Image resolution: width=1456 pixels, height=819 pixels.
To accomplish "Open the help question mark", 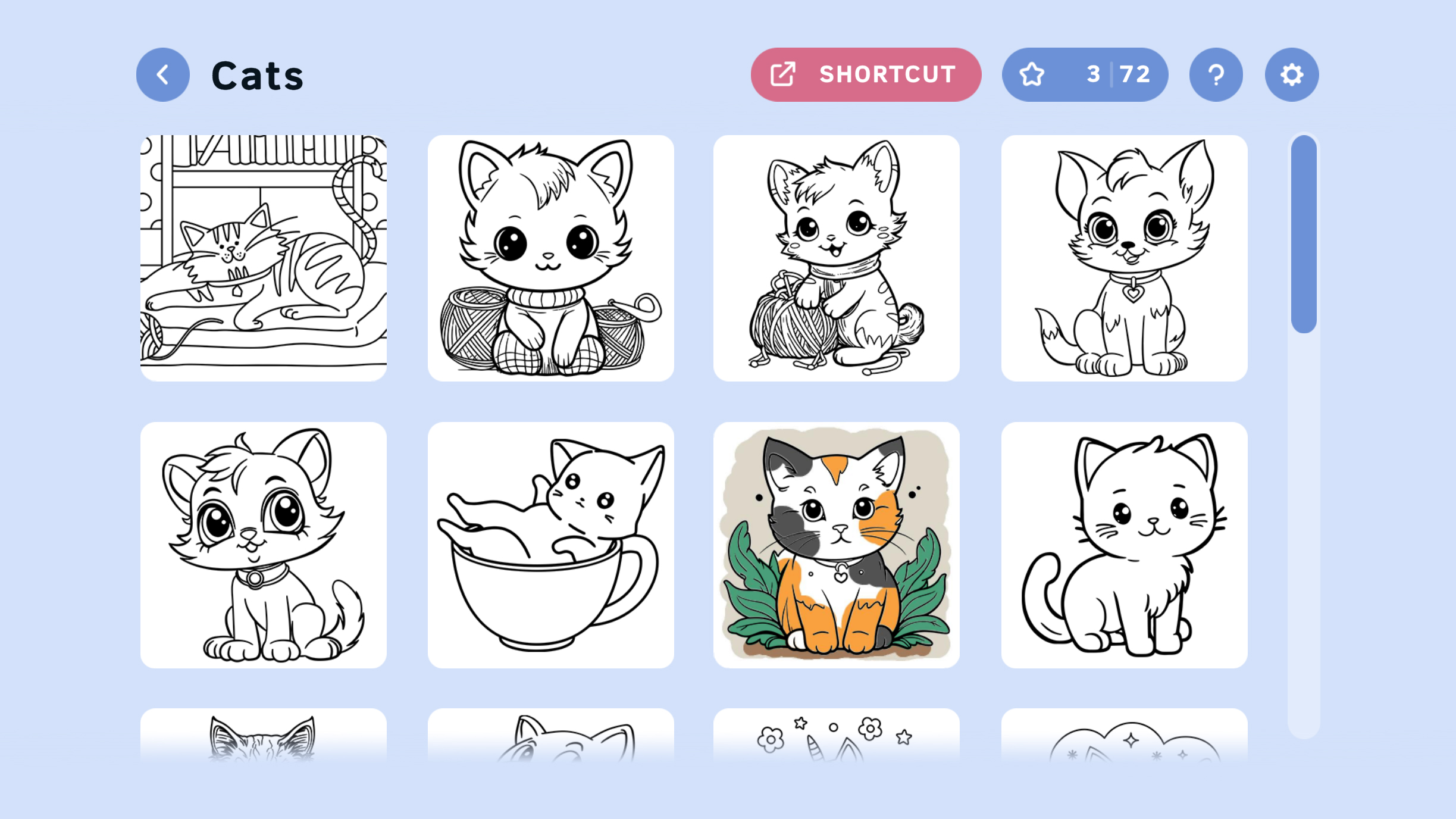I will (1216, 75).
